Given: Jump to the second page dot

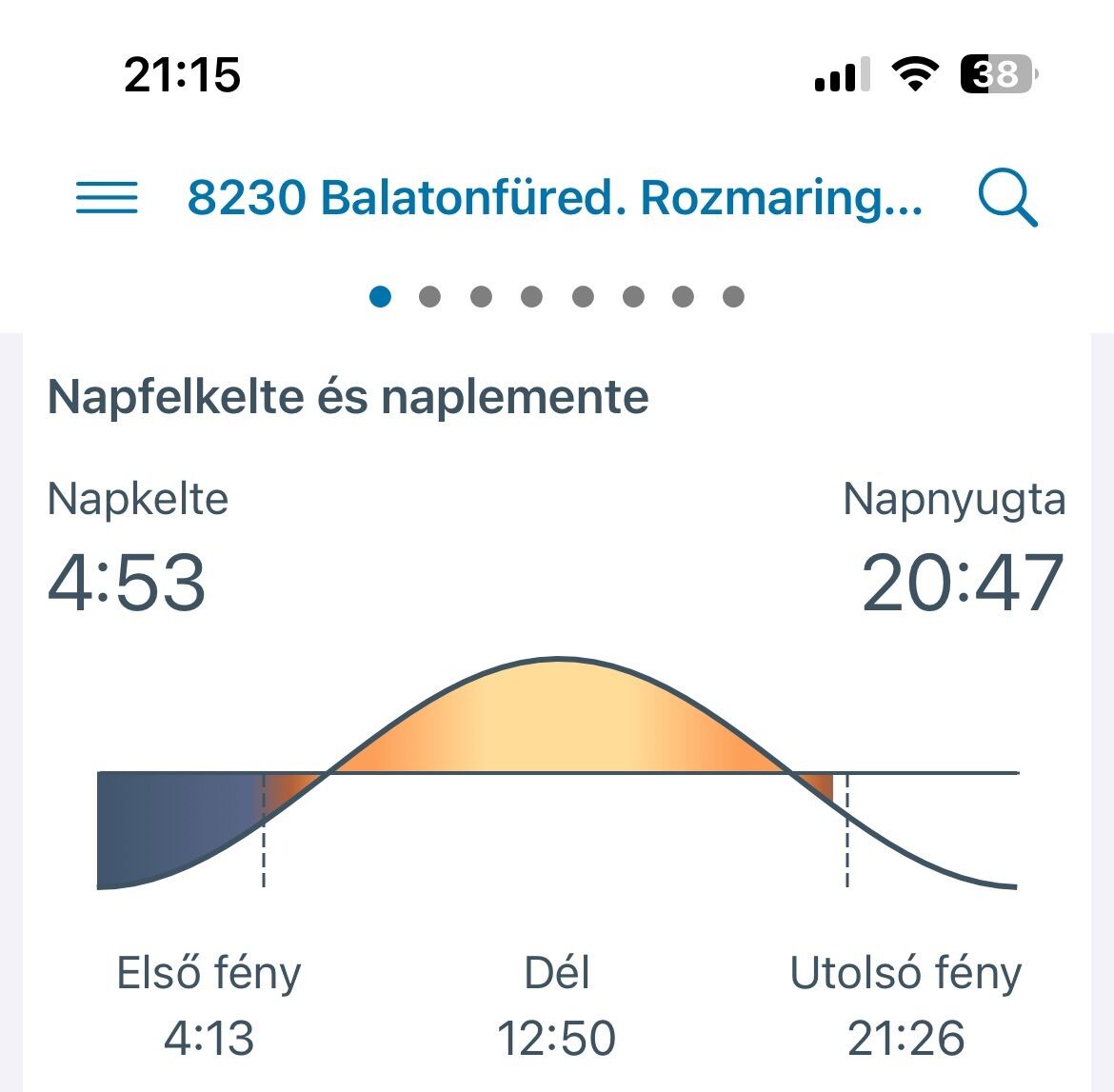Looking at the screenshot, I should pyautogui.click(x=430, y=297).
